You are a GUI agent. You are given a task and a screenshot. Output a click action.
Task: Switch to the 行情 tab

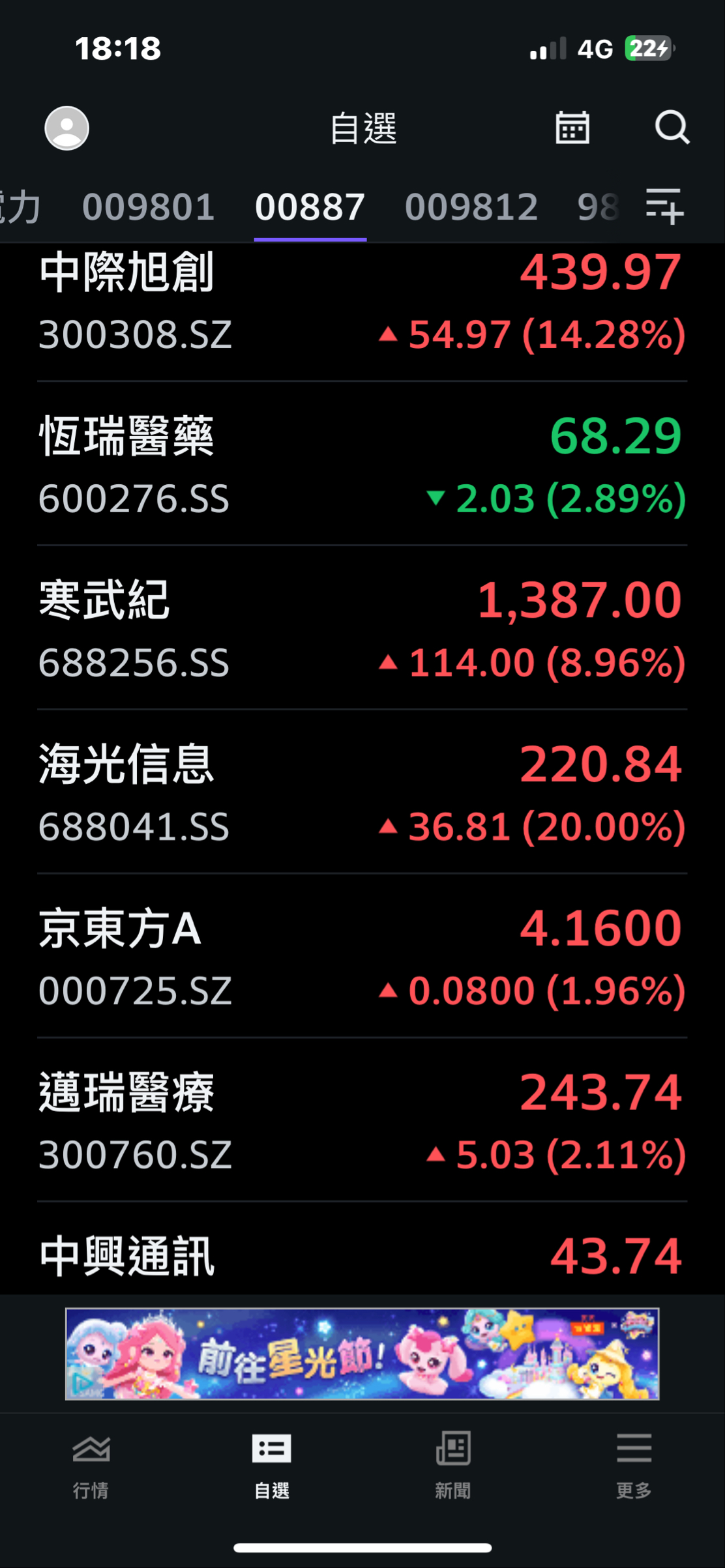[x=91, y=1462]
